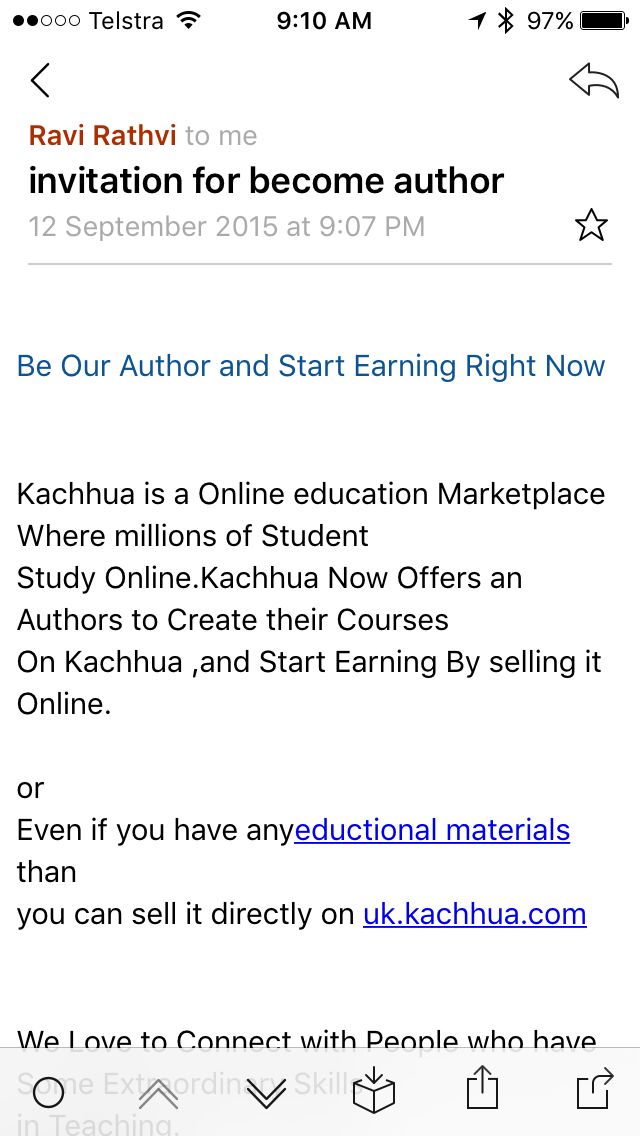This screenshot has height=1136, width=640.
Task: Open sender Ravi Rathvi's details
Action: click(x=103, y=136)
